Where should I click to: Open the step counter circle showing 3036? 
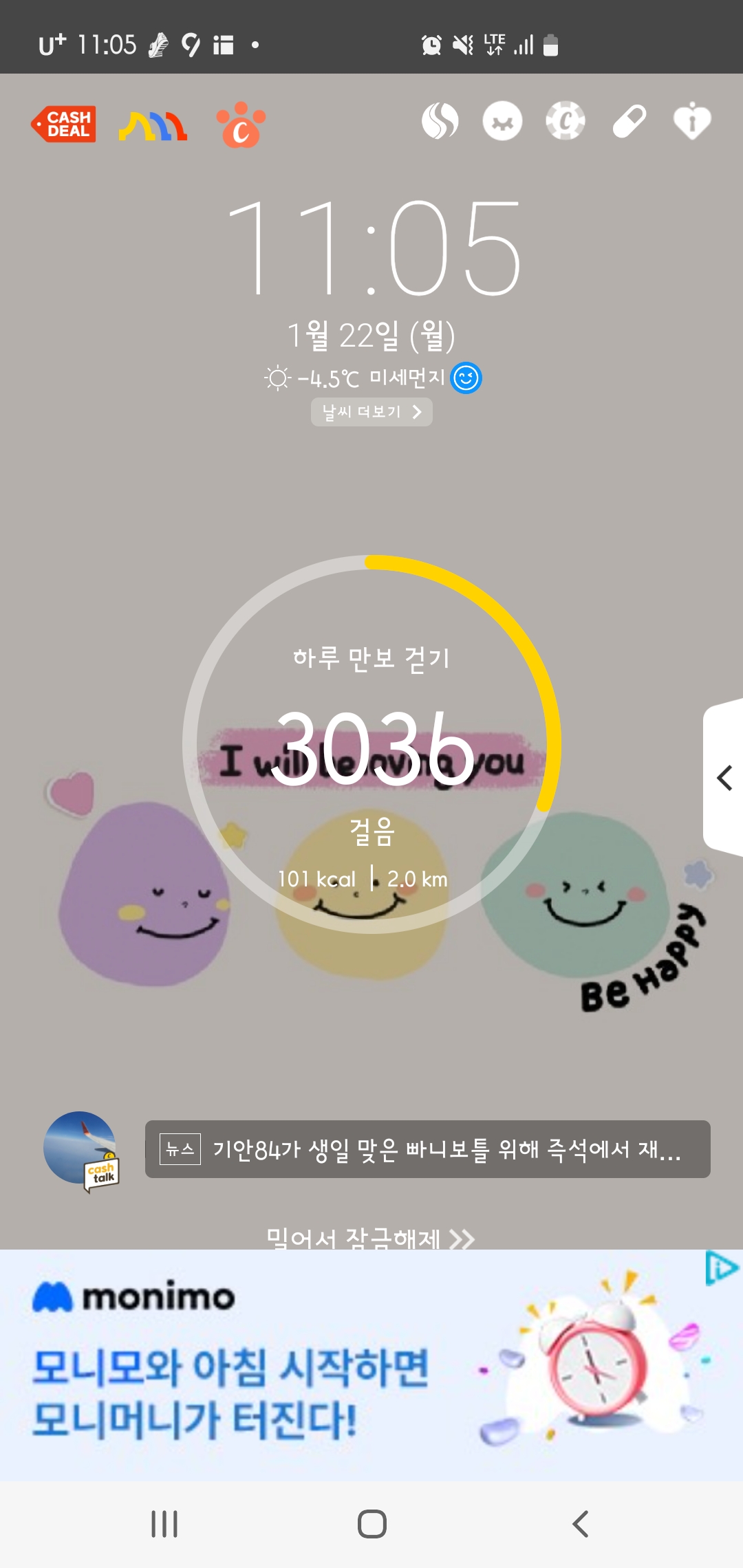pyautogui.click(x=371, y=744)
